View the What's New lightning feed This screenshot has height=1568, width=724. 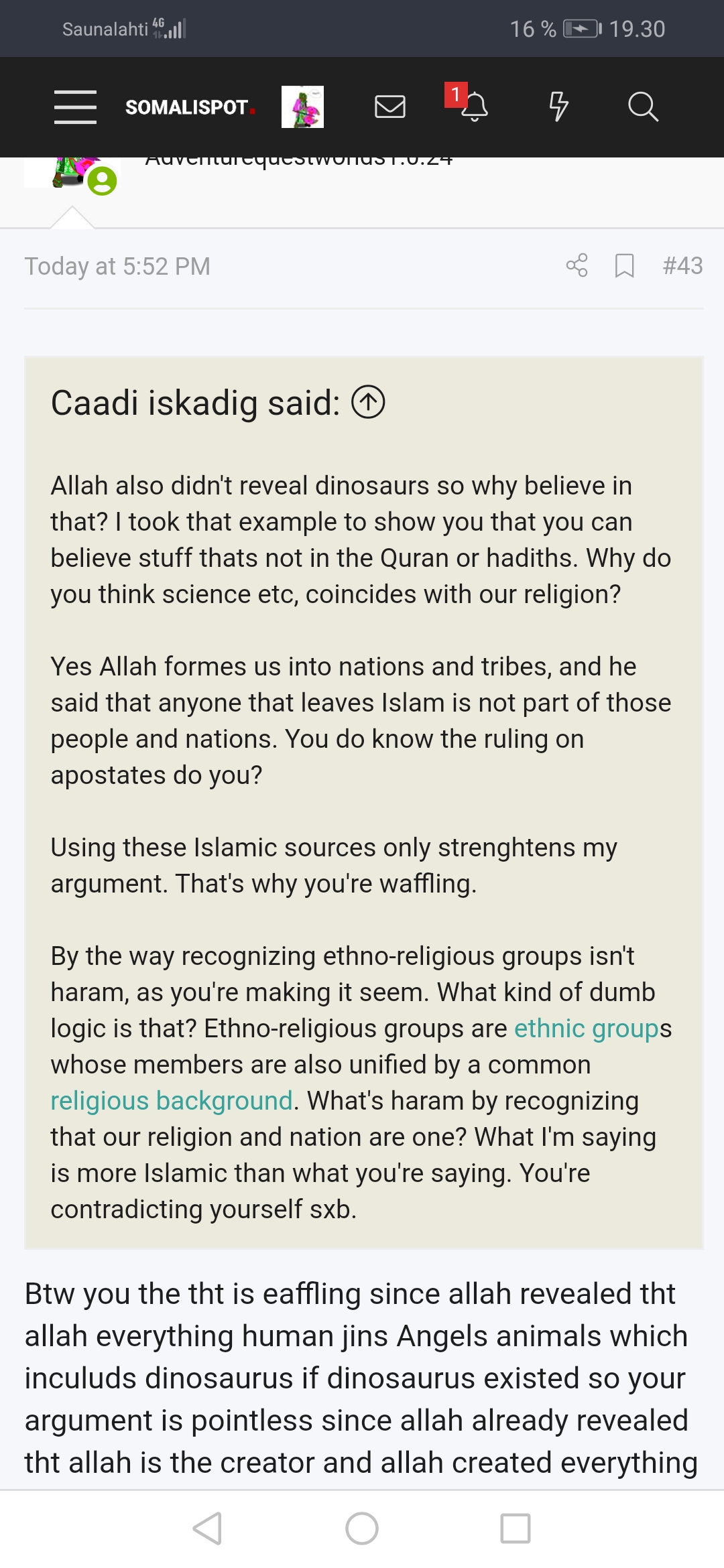(x=558, y=107)
